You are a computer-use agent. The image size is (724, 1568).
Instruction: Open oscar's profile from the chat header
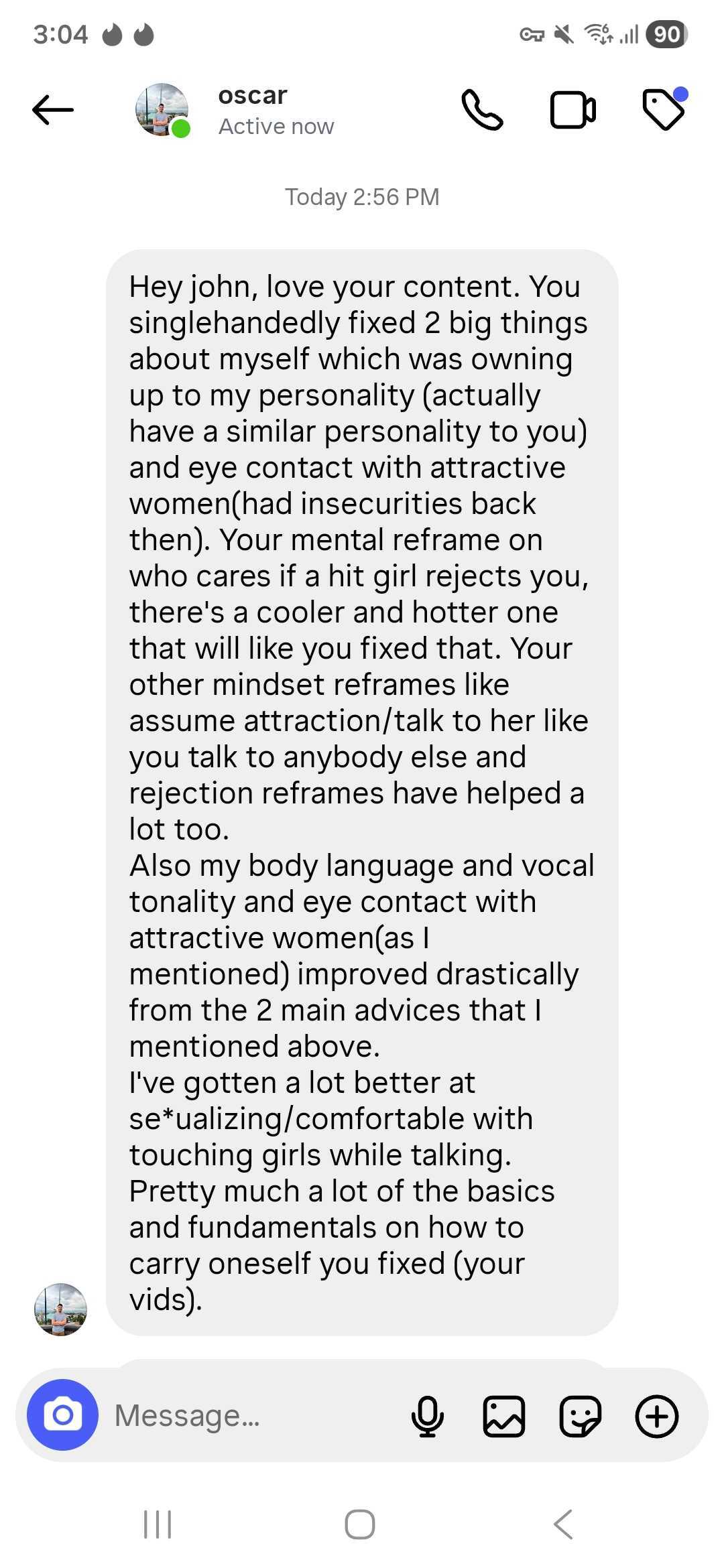235,111
